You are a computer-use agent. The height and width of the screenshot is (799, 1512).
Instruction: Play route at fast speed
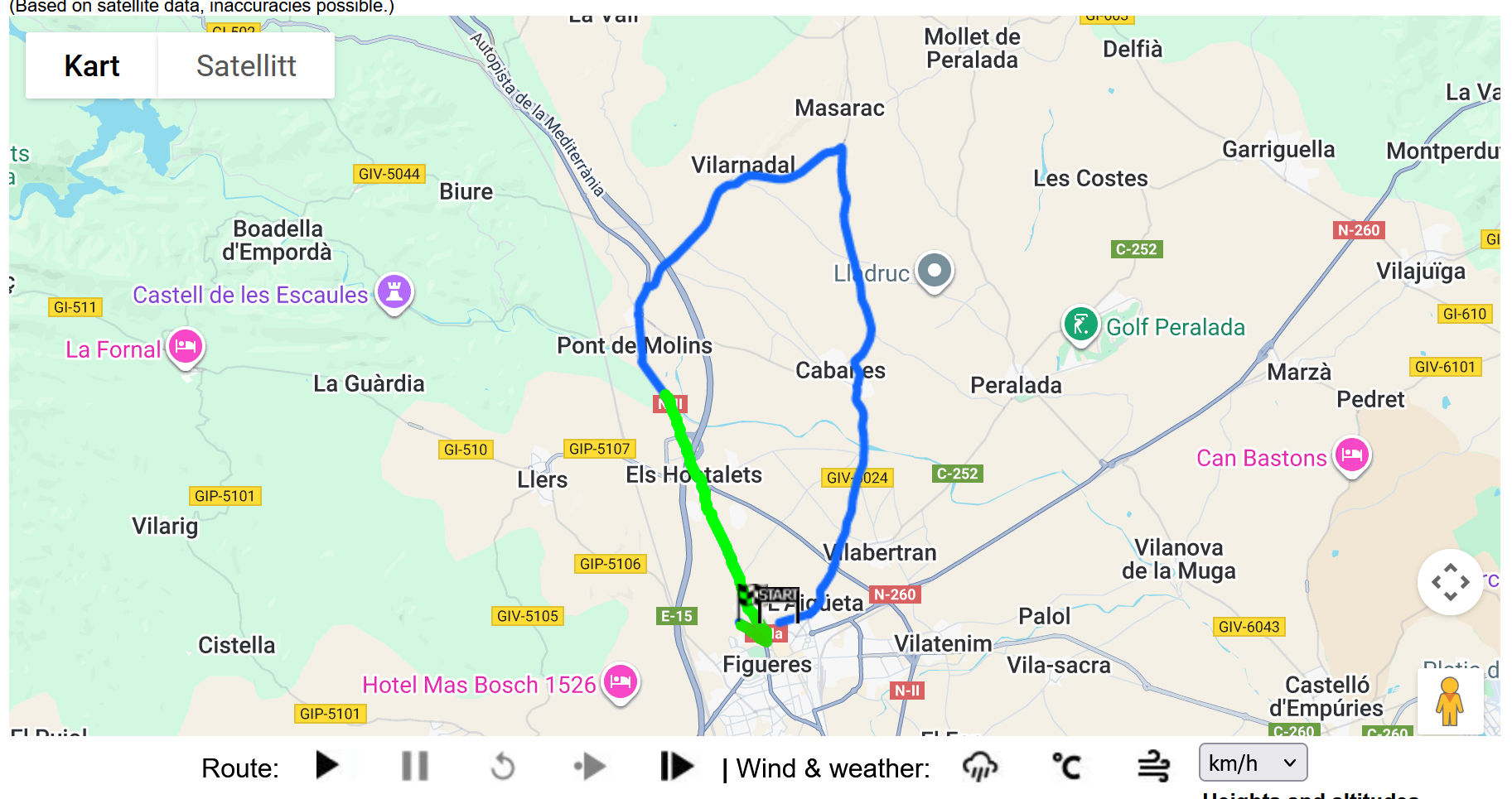676,766
